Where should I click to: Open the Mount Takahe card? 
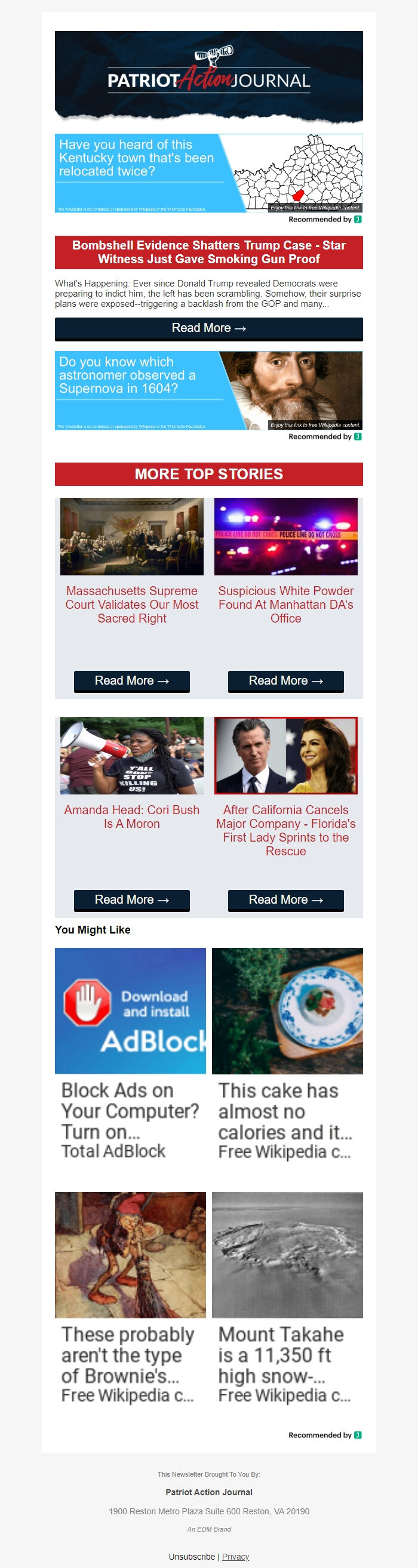(287, 1297)
